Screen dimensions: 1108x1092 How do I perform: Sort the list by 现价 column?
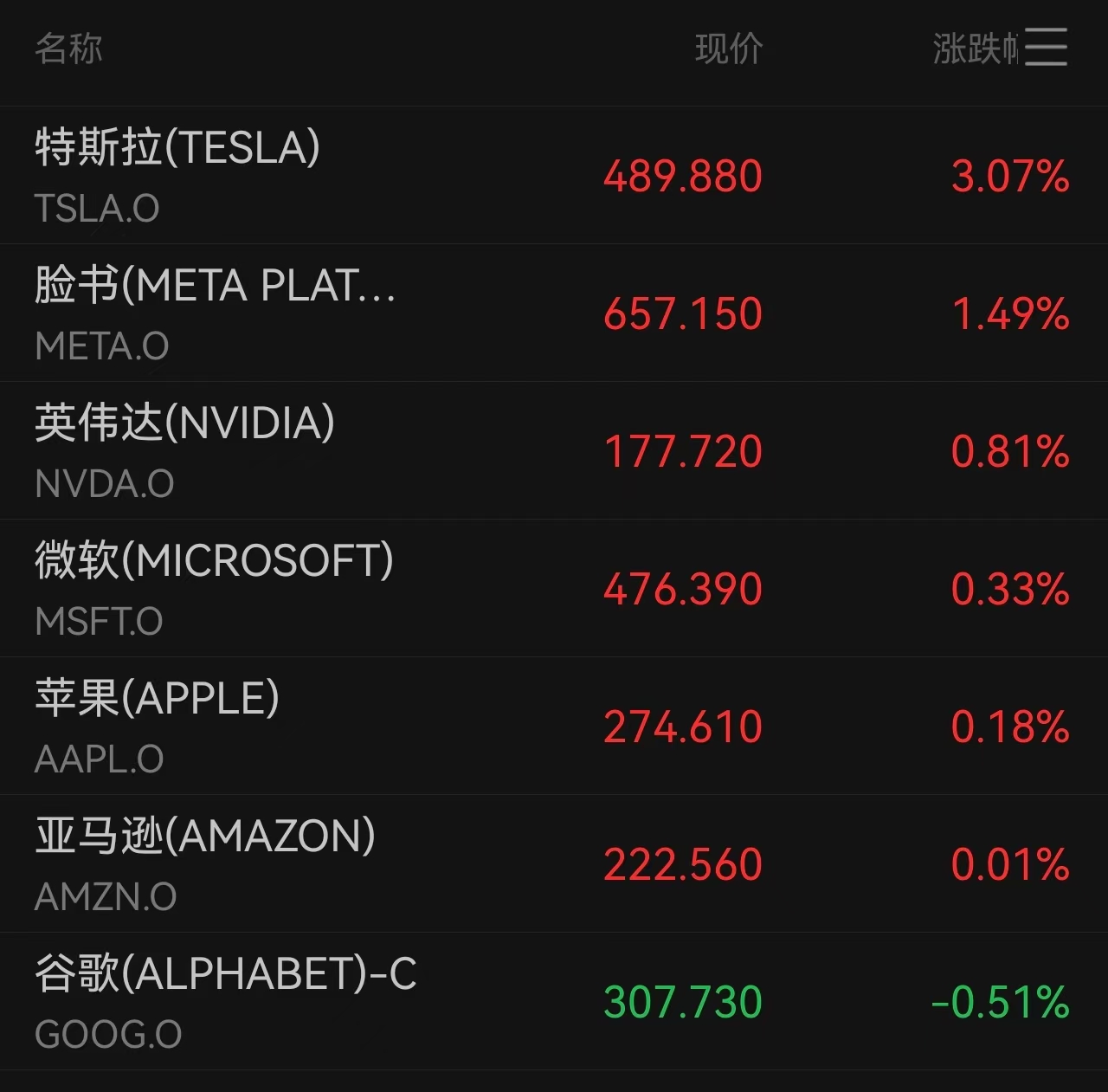(x=729, y=48)
